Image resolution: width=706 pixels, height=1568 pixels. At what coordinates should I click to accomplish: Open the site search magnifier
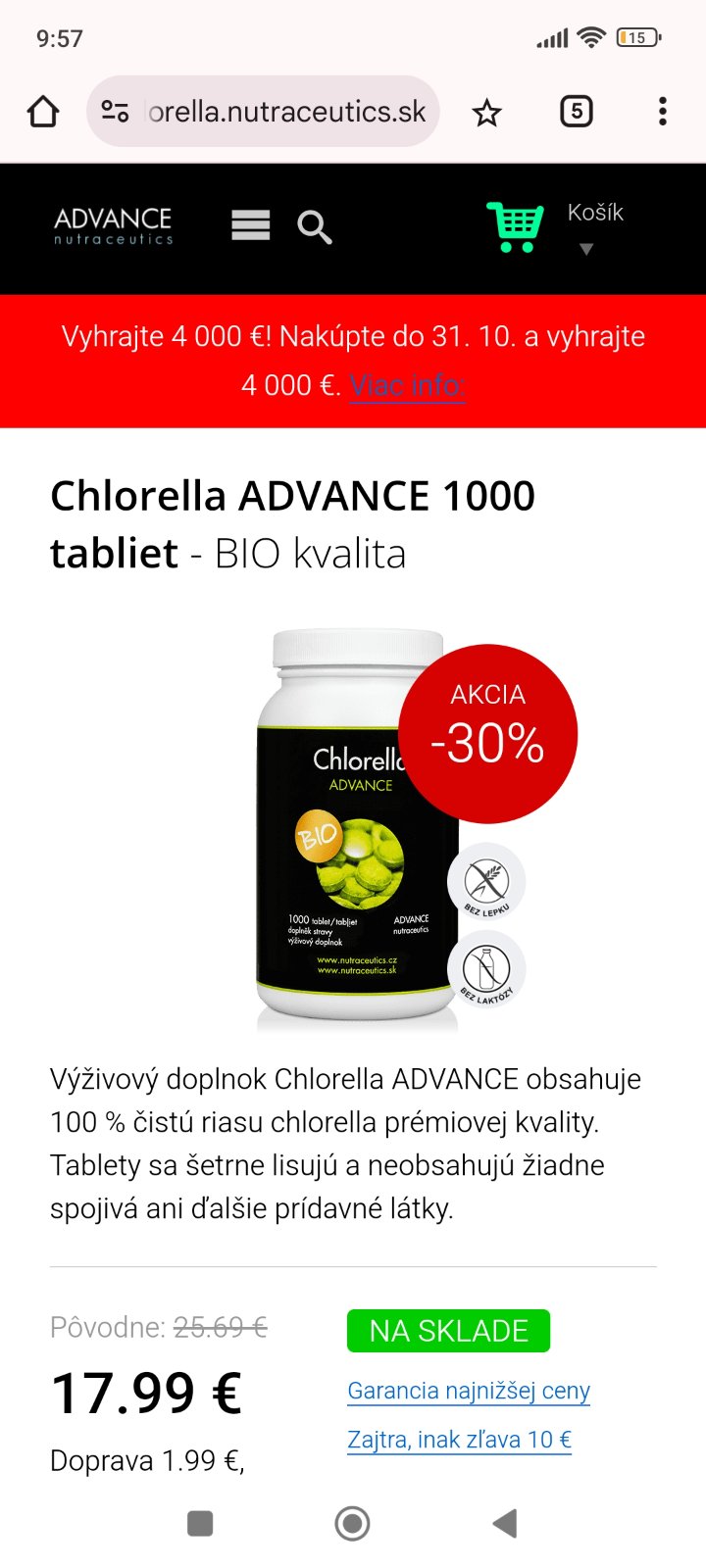(314, 226)
